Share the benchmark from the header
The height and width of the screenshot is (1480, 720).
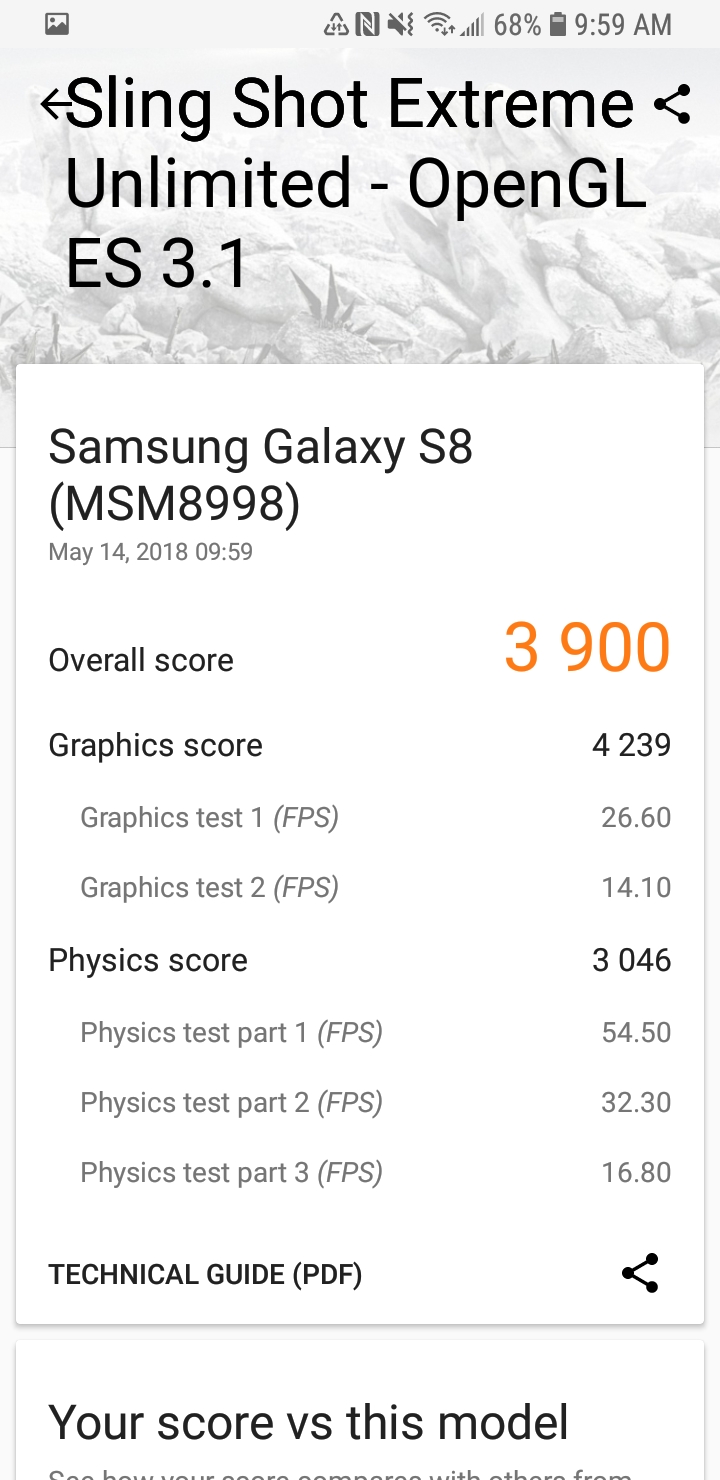coord(671,104)
